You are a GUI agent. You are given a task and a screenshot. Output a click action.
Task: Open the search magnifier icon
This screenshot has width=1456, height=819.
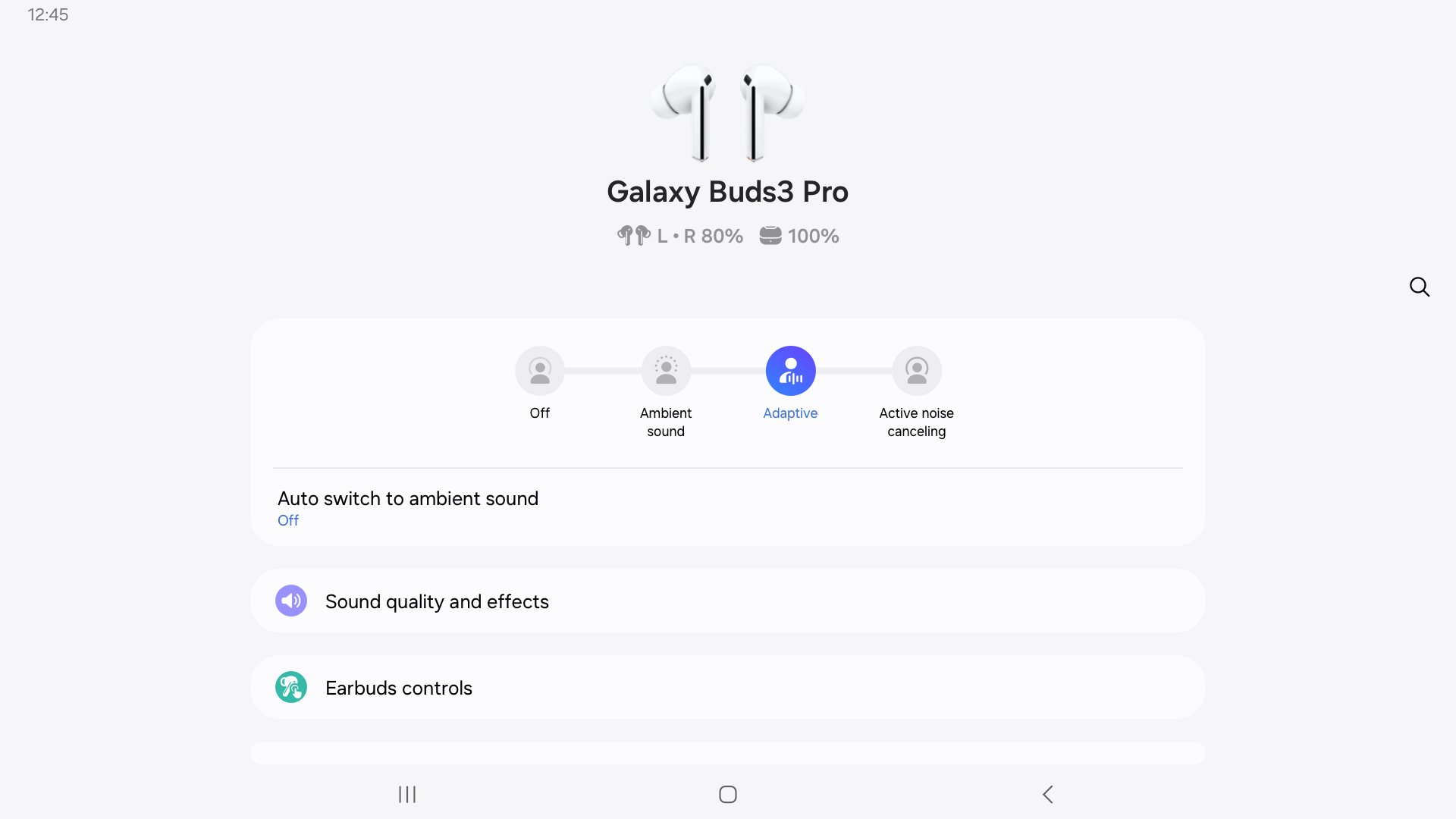pyautogui.click(x=1419, y=287)
